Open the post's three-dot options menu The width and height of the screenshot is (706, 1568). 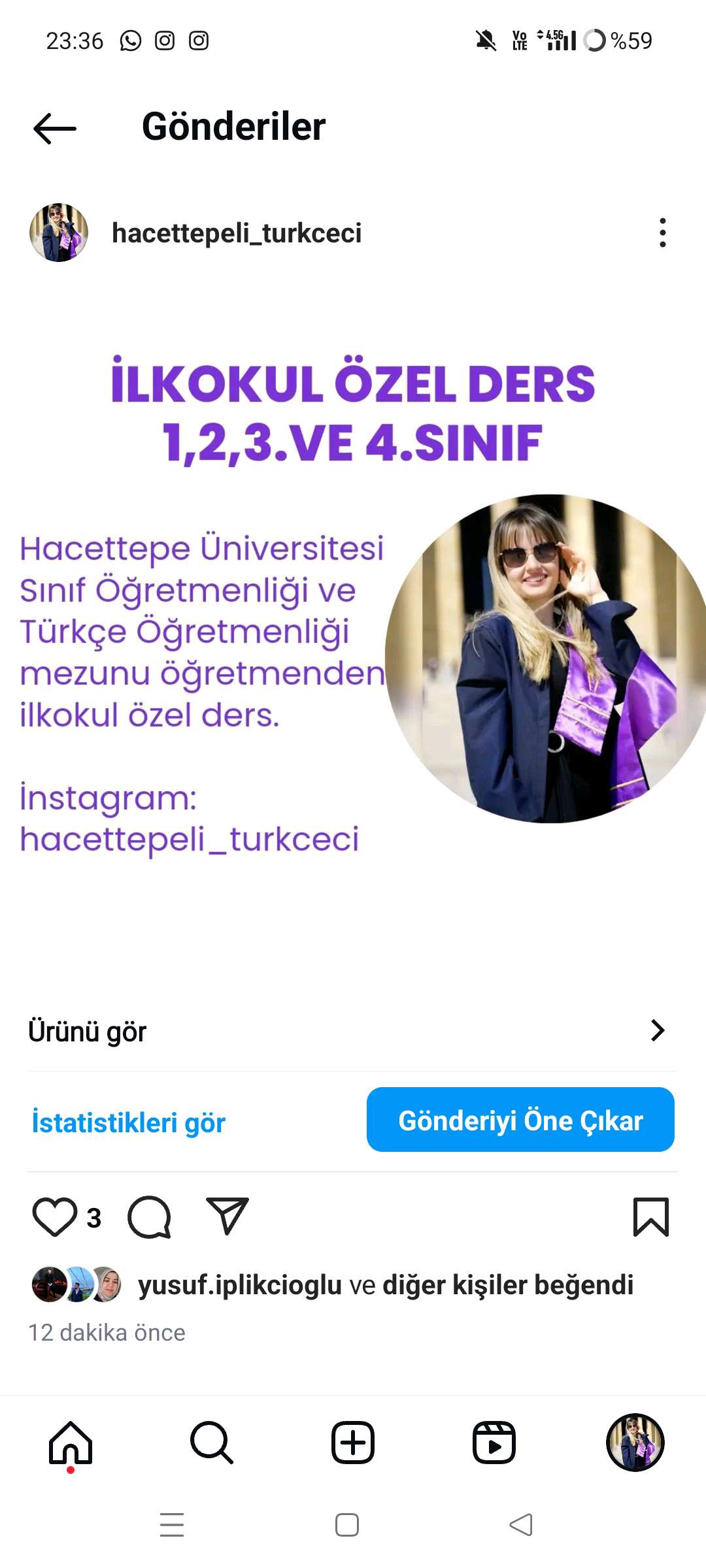click(x=662, y=233)
